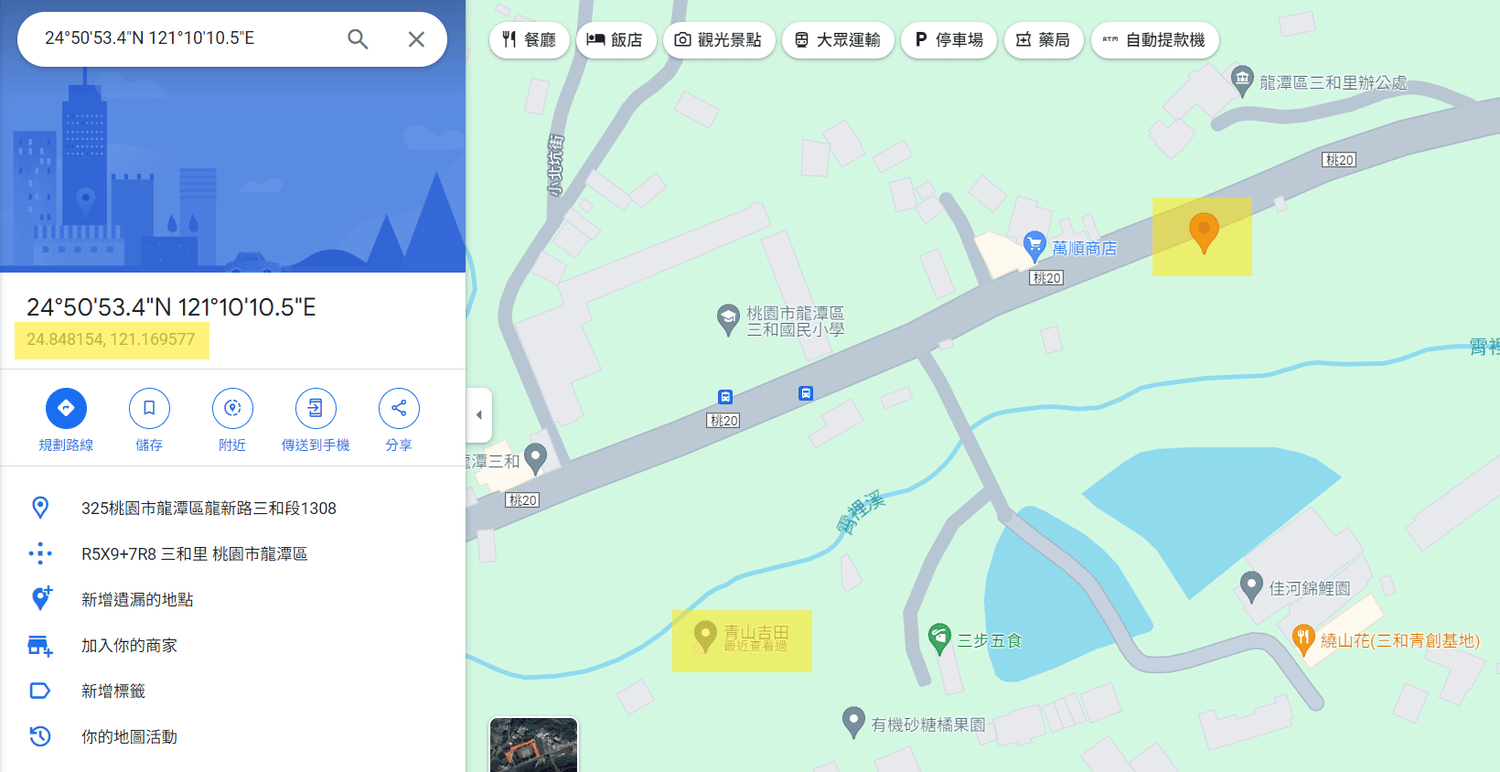Select the 自動提款機 ATM chip
1500x772 pixels.
1154,40
